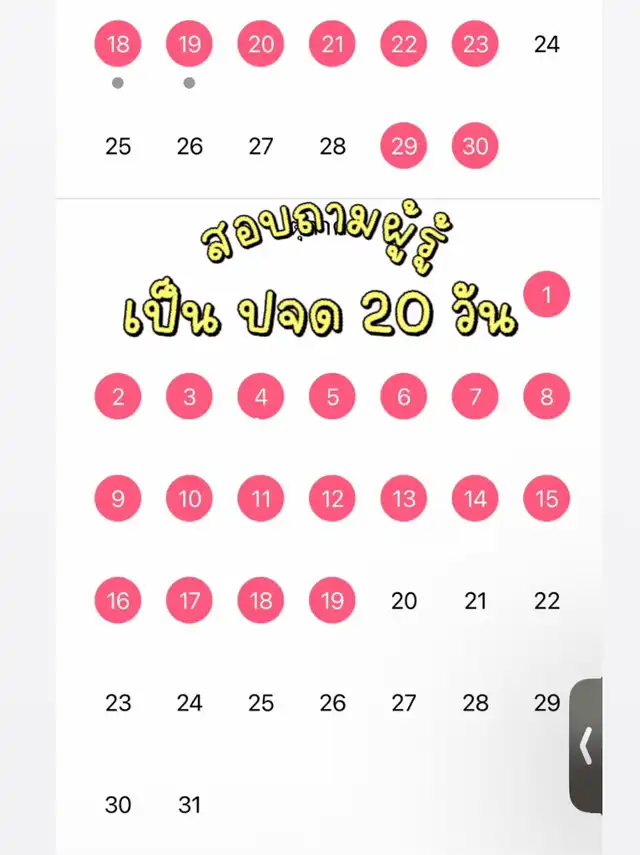Choose day 17 in the calendar
This screenshot has width=640, height=855.
click(x=189, y=600)
